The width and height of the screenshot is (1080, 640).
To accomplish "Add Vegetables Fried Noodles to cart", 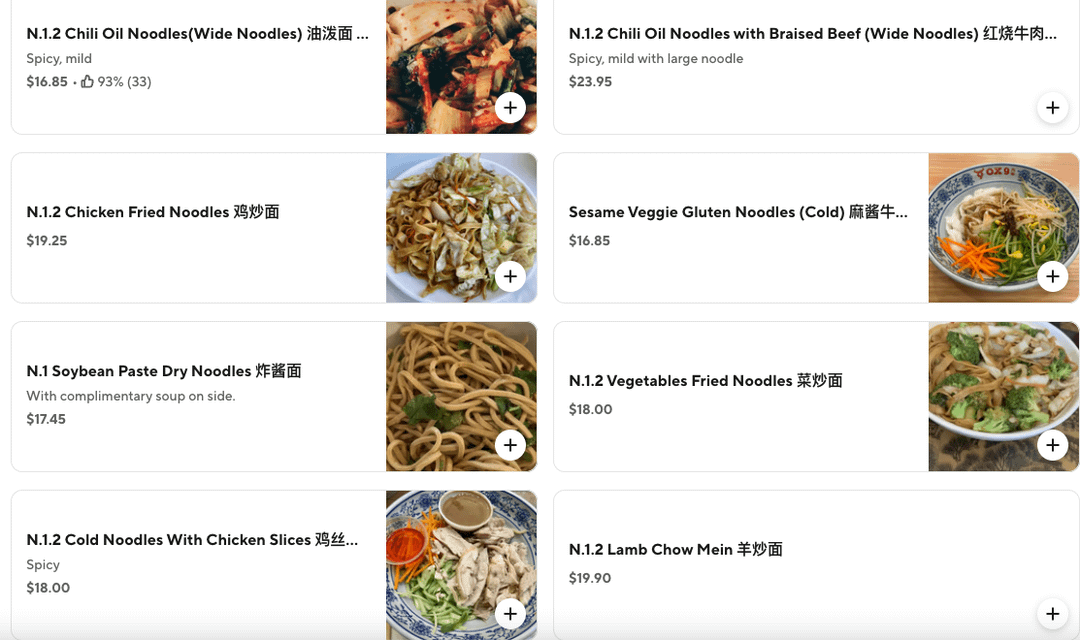I will coord(1052,445).
